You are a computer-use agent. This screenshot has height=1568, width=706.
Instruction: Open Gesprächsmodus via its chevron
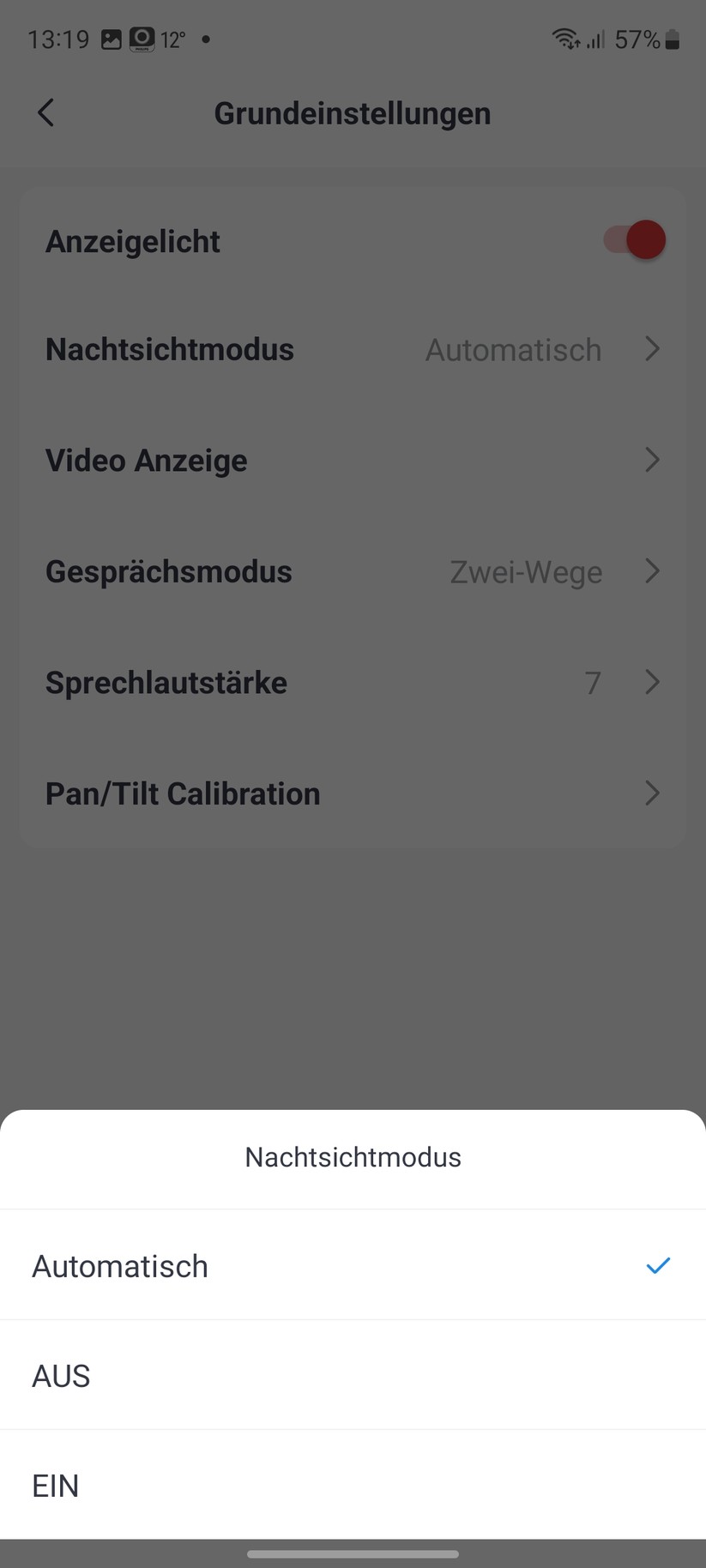(x=652, y=571)
